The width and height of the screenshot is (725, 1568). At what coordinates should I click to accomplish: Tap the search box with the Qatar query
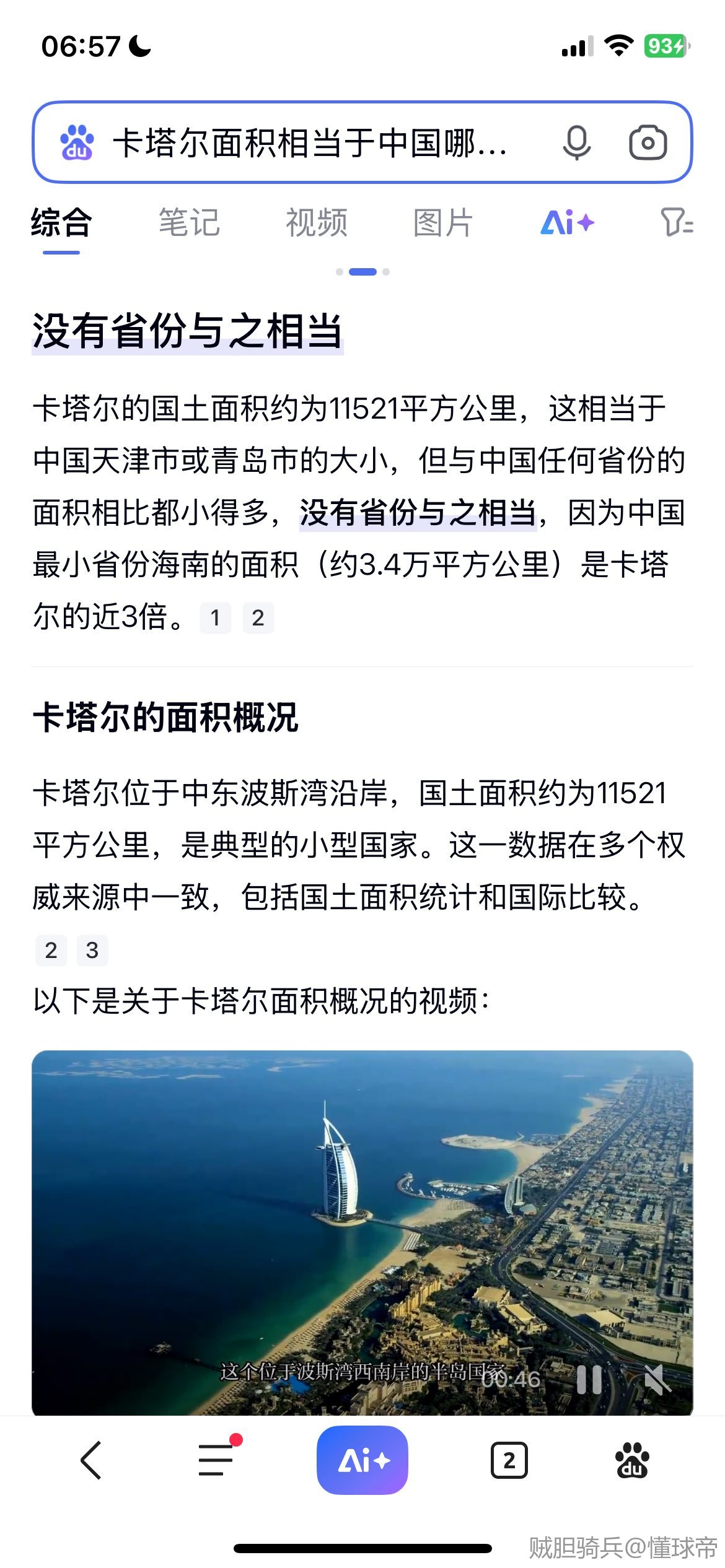pyautogui.click(x=310, y=143)
